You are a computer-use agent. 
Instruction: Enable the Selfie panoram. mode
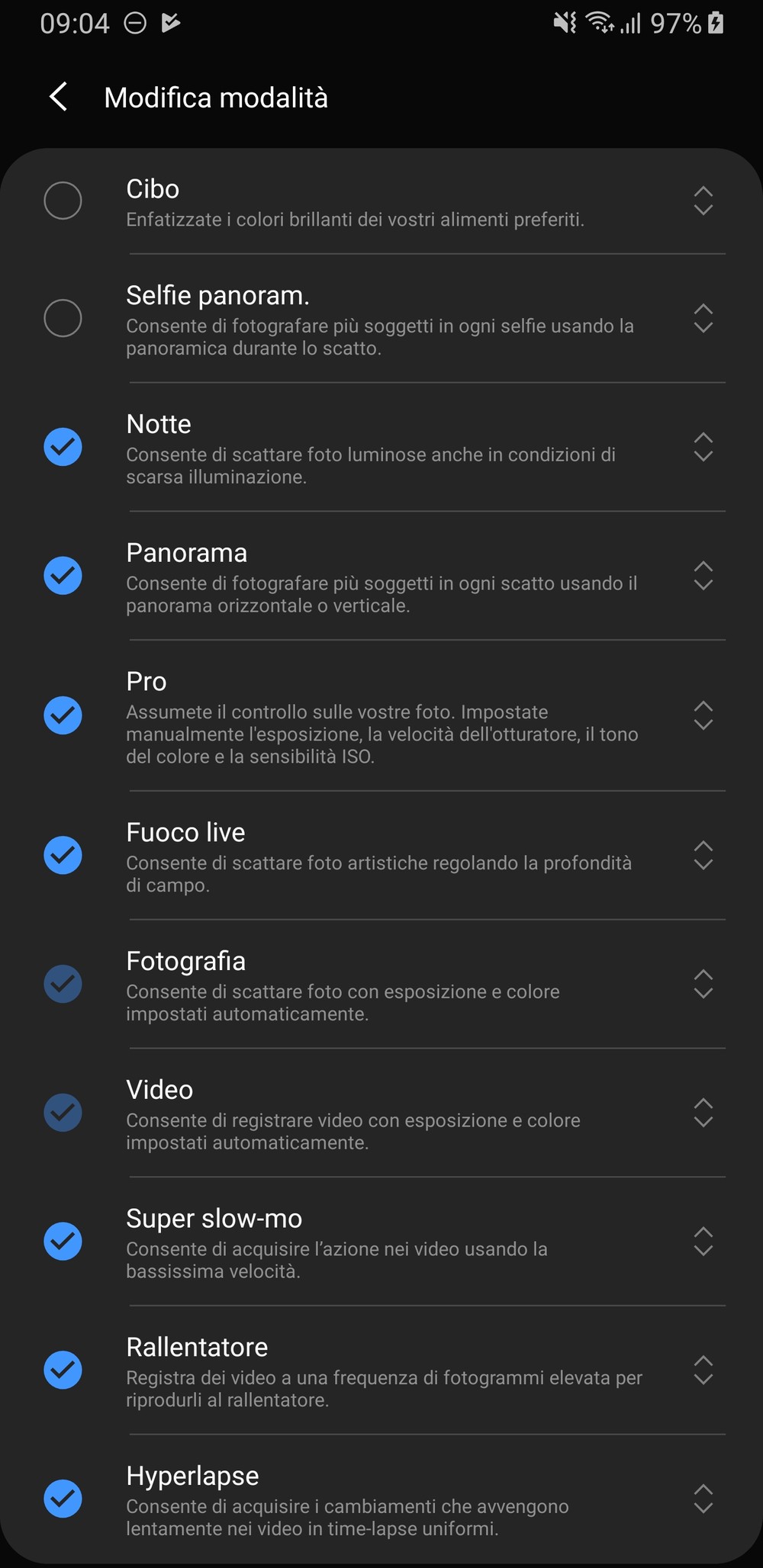[63, 318]
